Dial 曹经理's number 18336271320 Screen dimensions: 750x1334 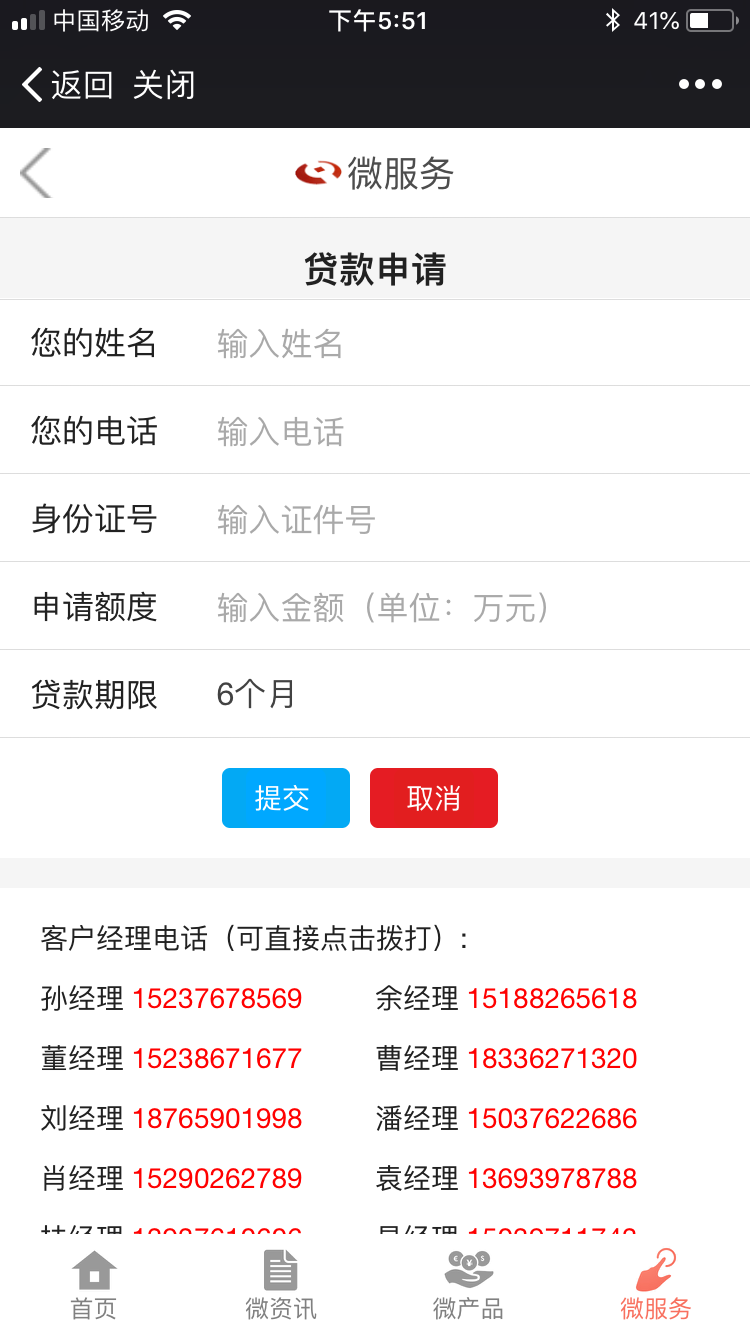point(552,1058)
